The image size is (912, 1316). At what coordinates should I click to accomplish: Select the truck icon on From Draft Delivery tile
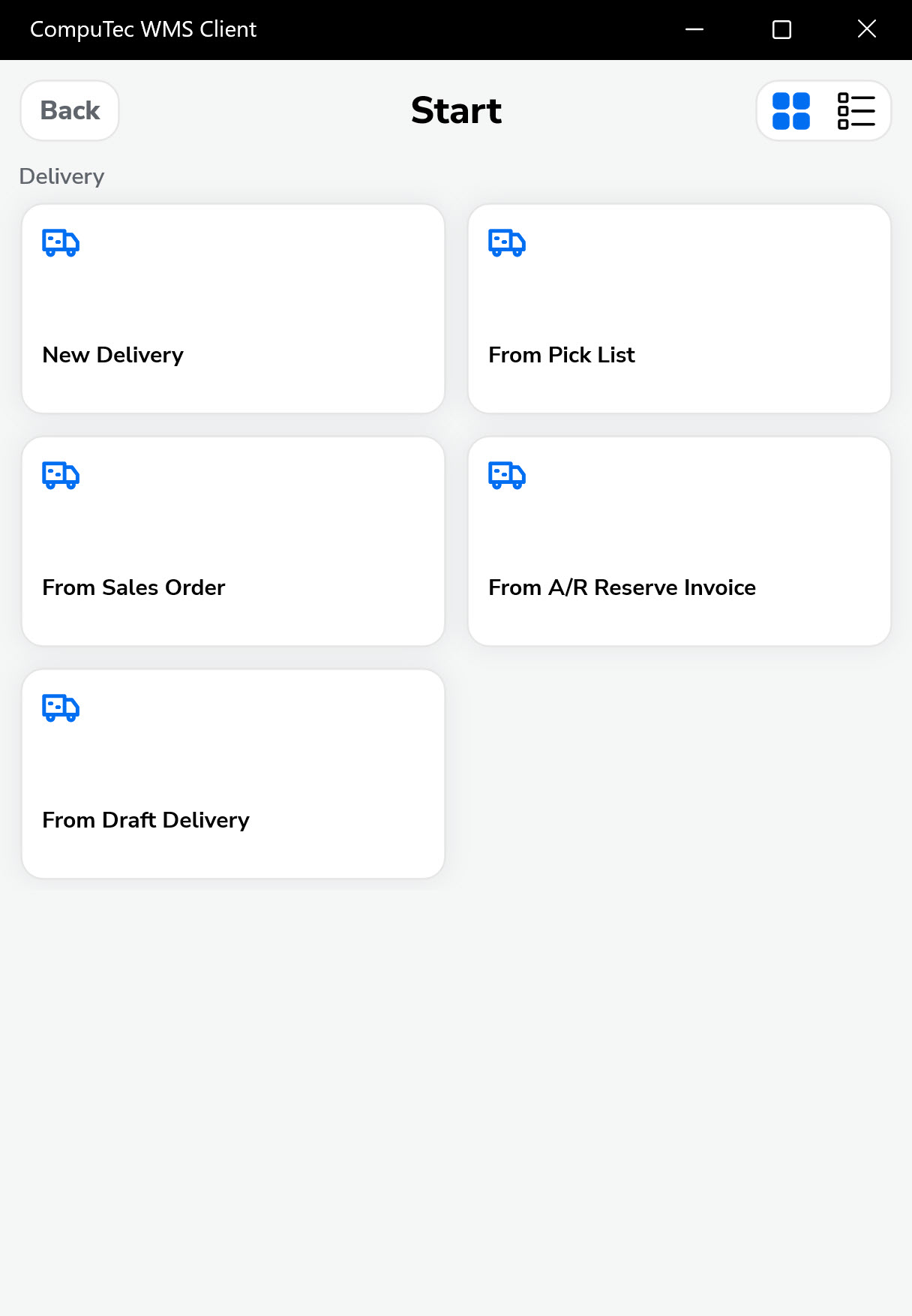tap(60, 708)
